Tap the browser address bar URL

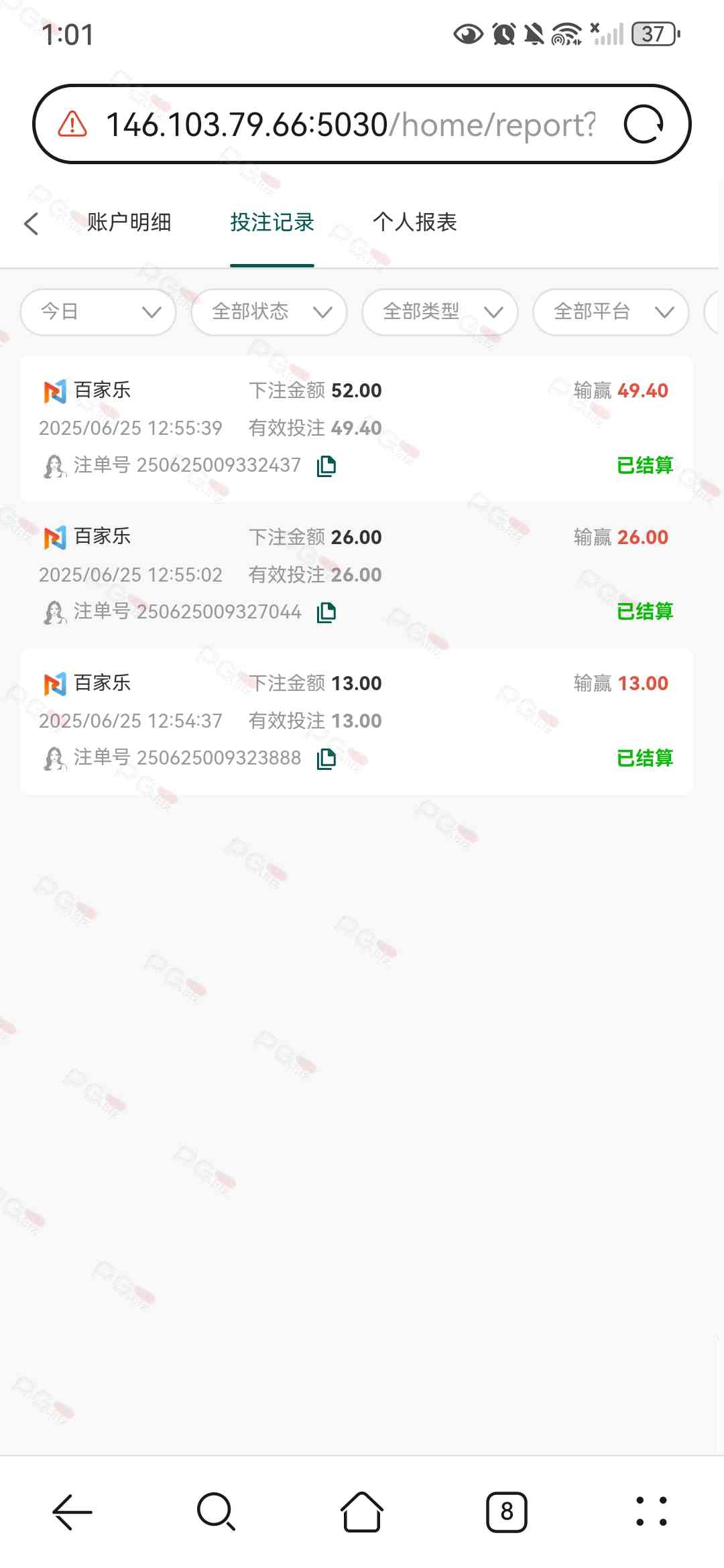tap(349, 125)
